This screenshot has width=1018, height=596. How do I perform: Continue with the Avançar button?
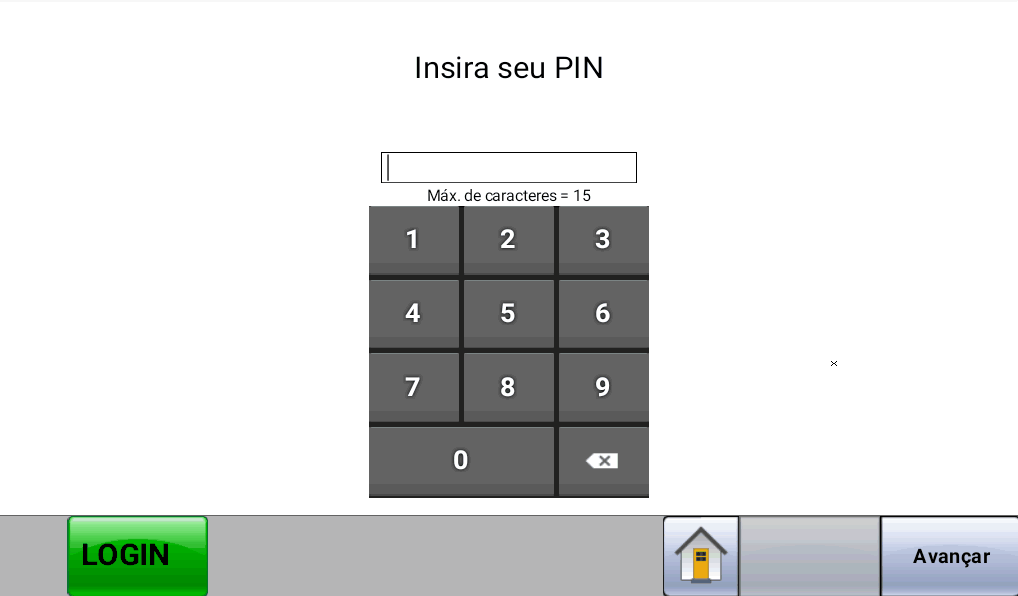[950, 556]
